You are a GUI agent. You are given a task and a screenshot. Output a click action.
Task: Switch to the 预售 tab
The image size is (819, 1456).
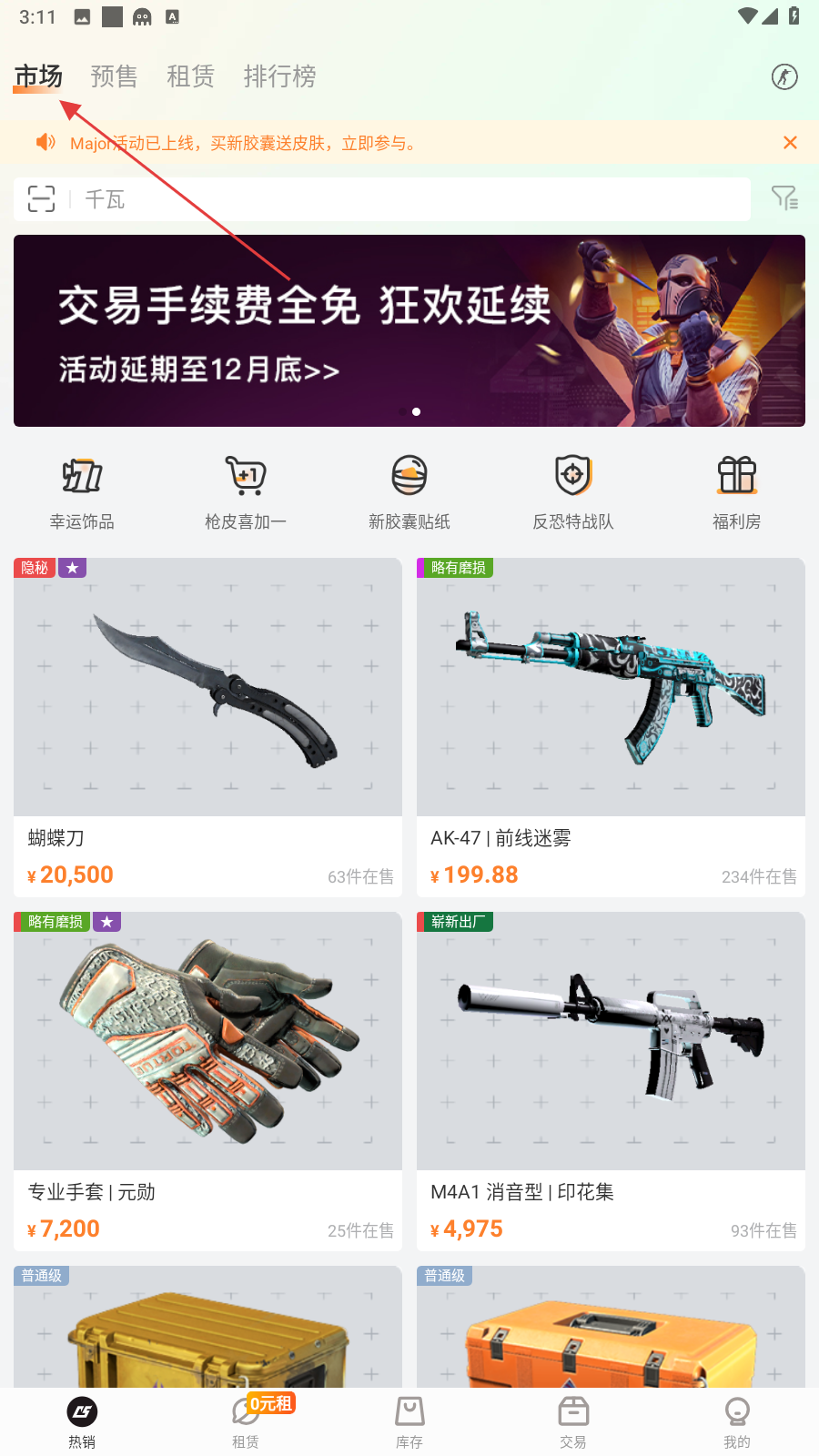click(114, 76)
